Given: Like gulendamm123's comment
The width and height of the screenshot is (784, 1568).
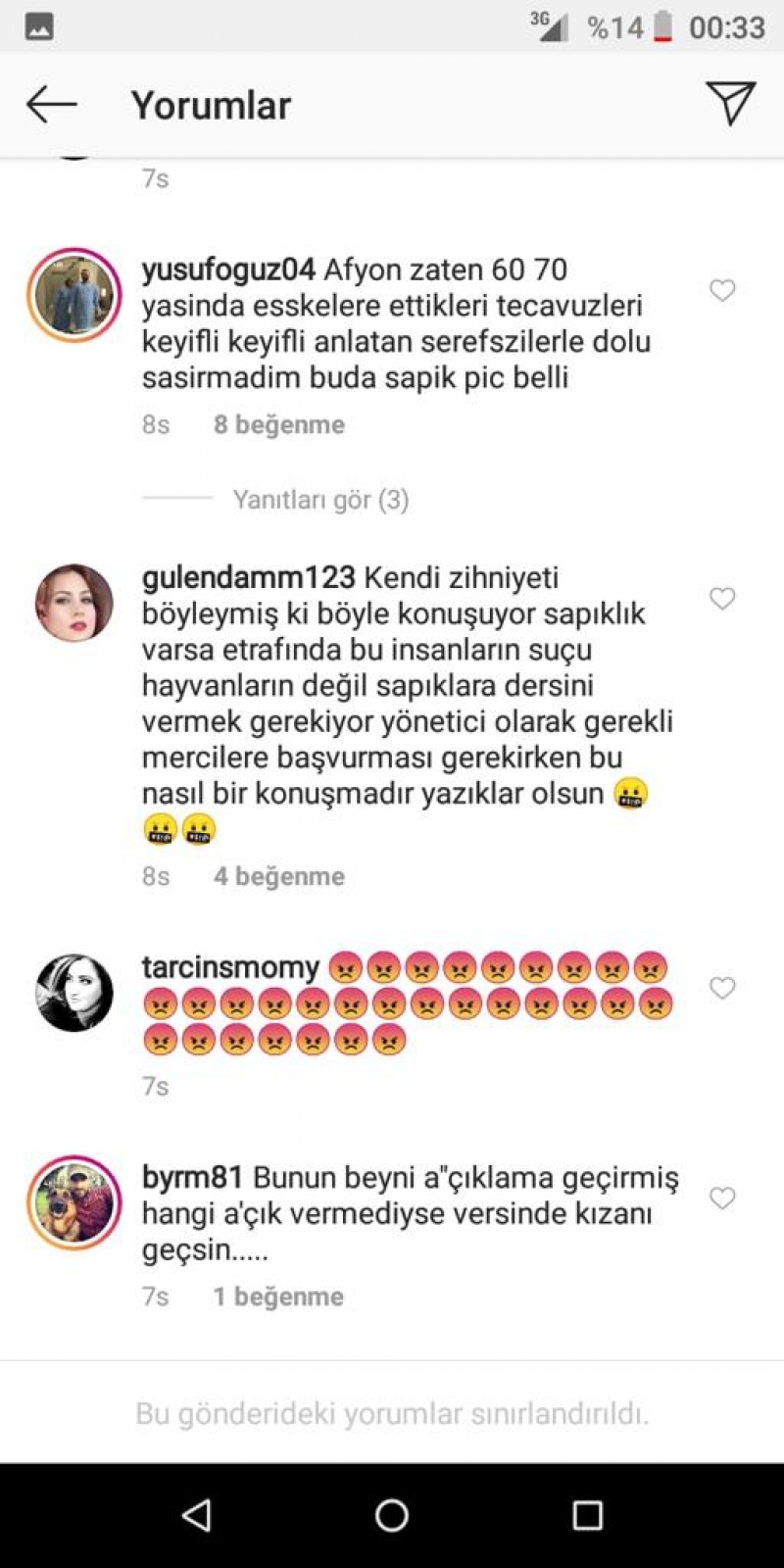Looking at the screenshot, I should pyautogui.click(x=722, y=598).
